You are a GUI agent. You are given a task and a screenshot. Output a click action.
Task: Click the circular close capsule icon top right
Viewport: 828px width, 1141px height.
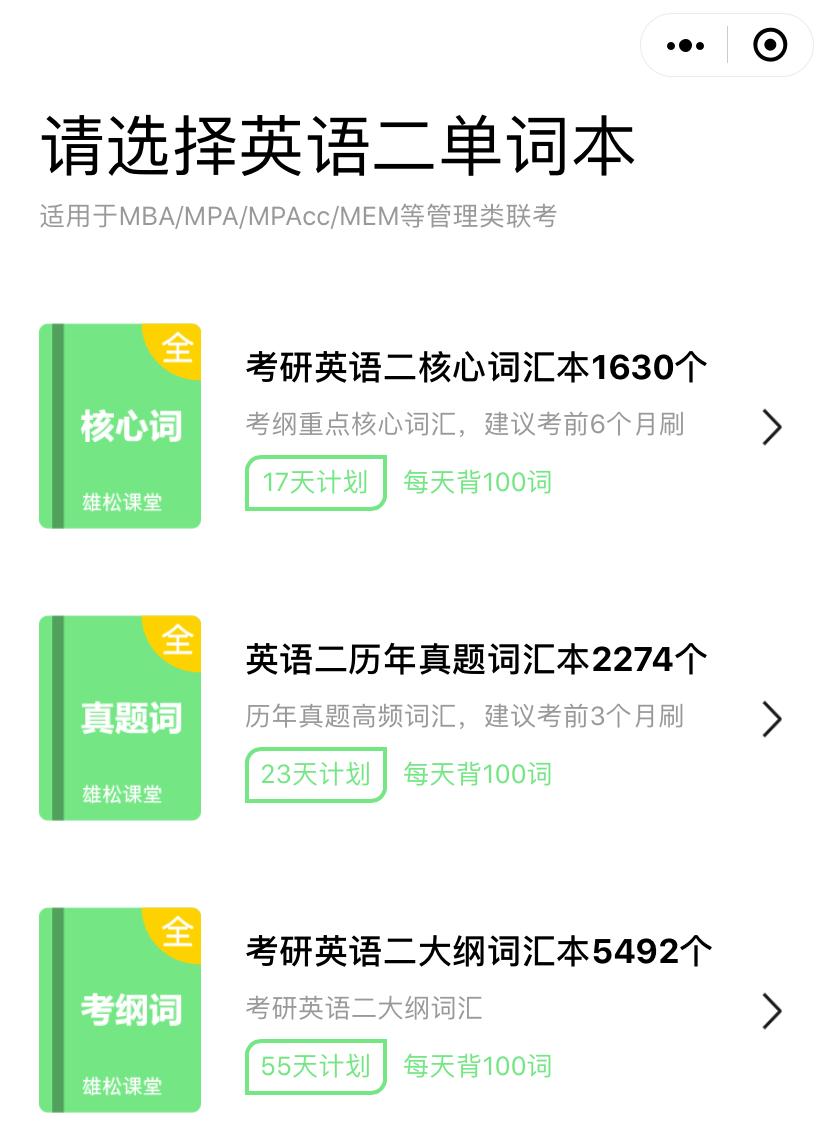click(x=770, y=44)
